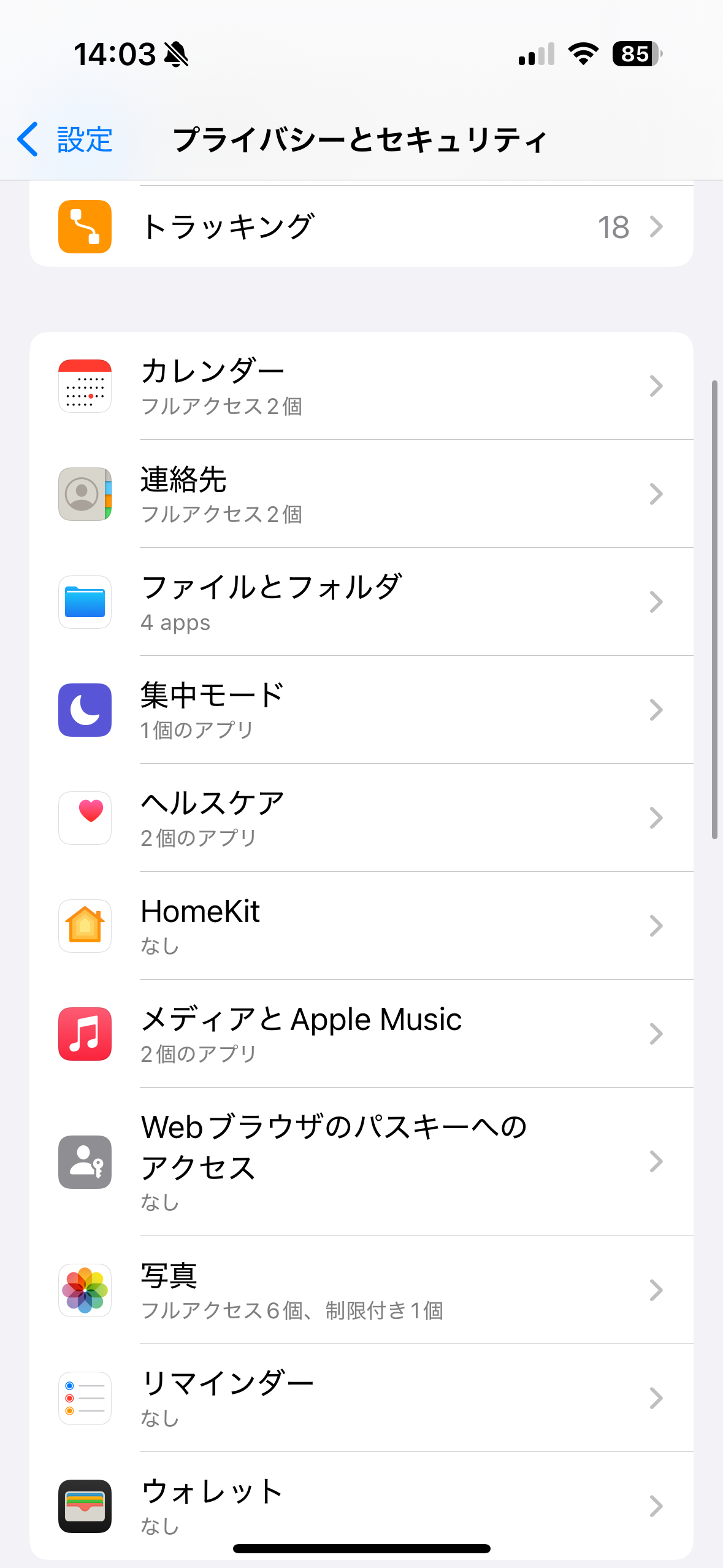
Task: Go back to 設定
Action: point(64,139)
